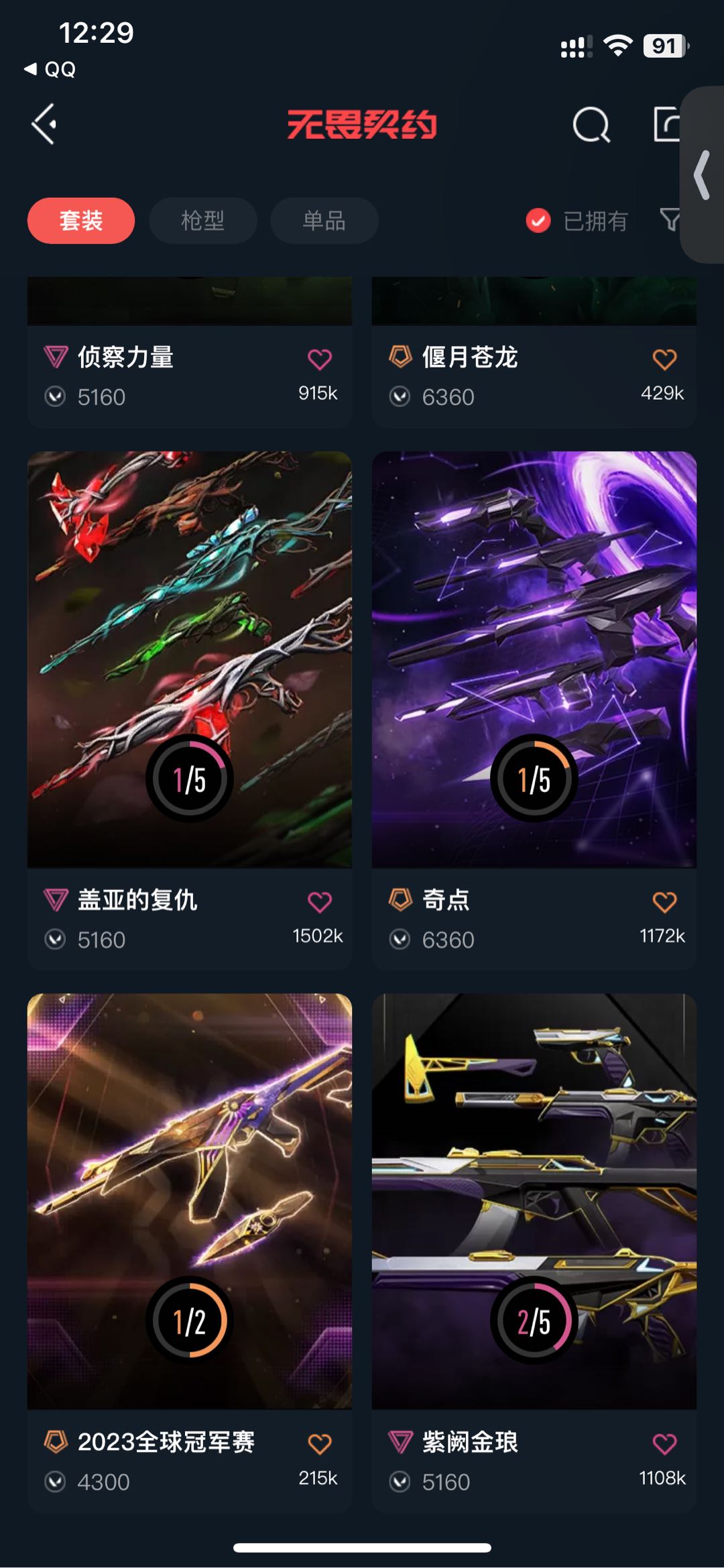Like the 偃月苍龙 bundle
The image size is (724, 1568).
pos(664,359)
